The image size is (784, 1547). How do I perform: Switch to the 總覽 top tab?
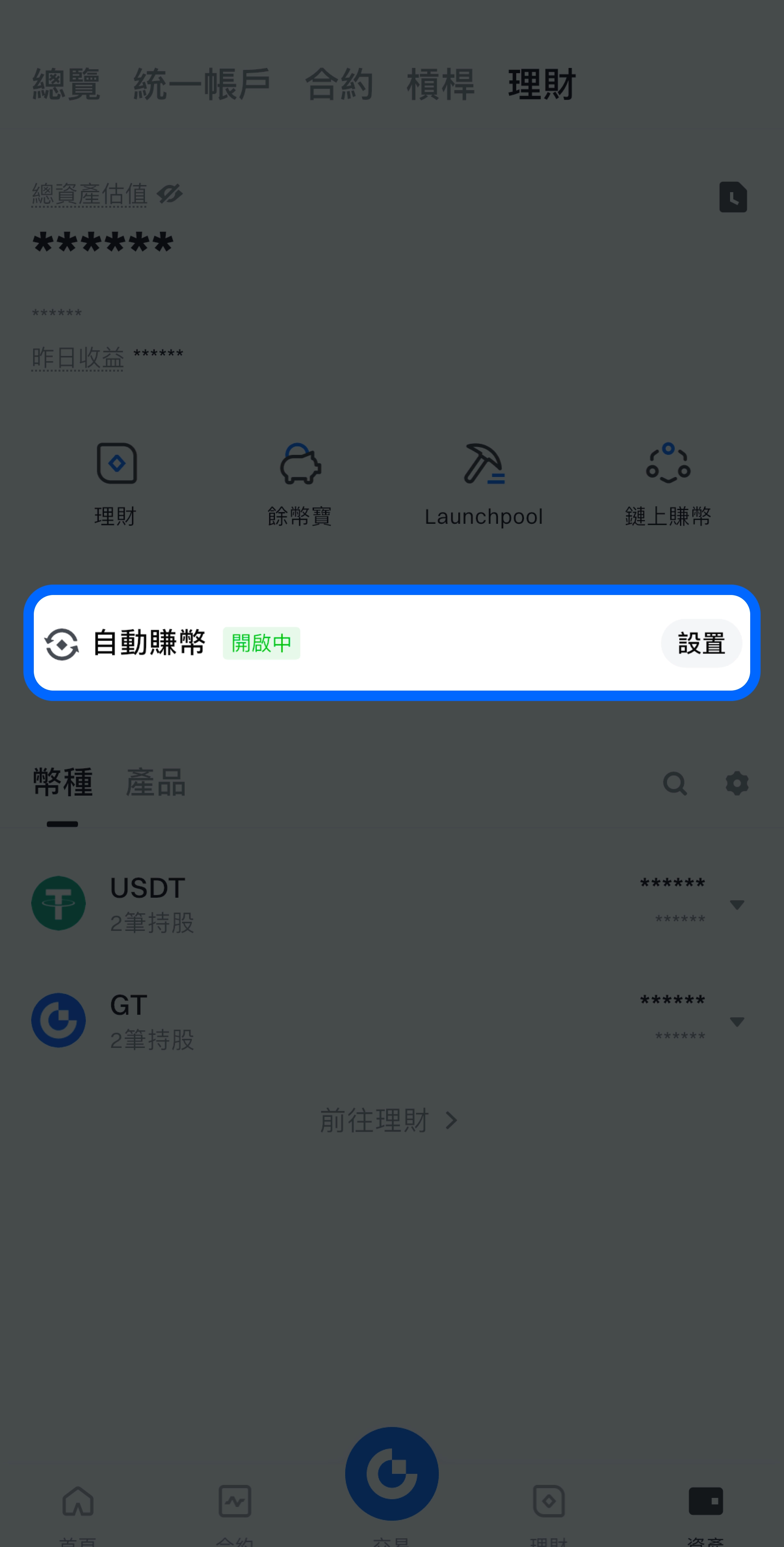[66, 84]
